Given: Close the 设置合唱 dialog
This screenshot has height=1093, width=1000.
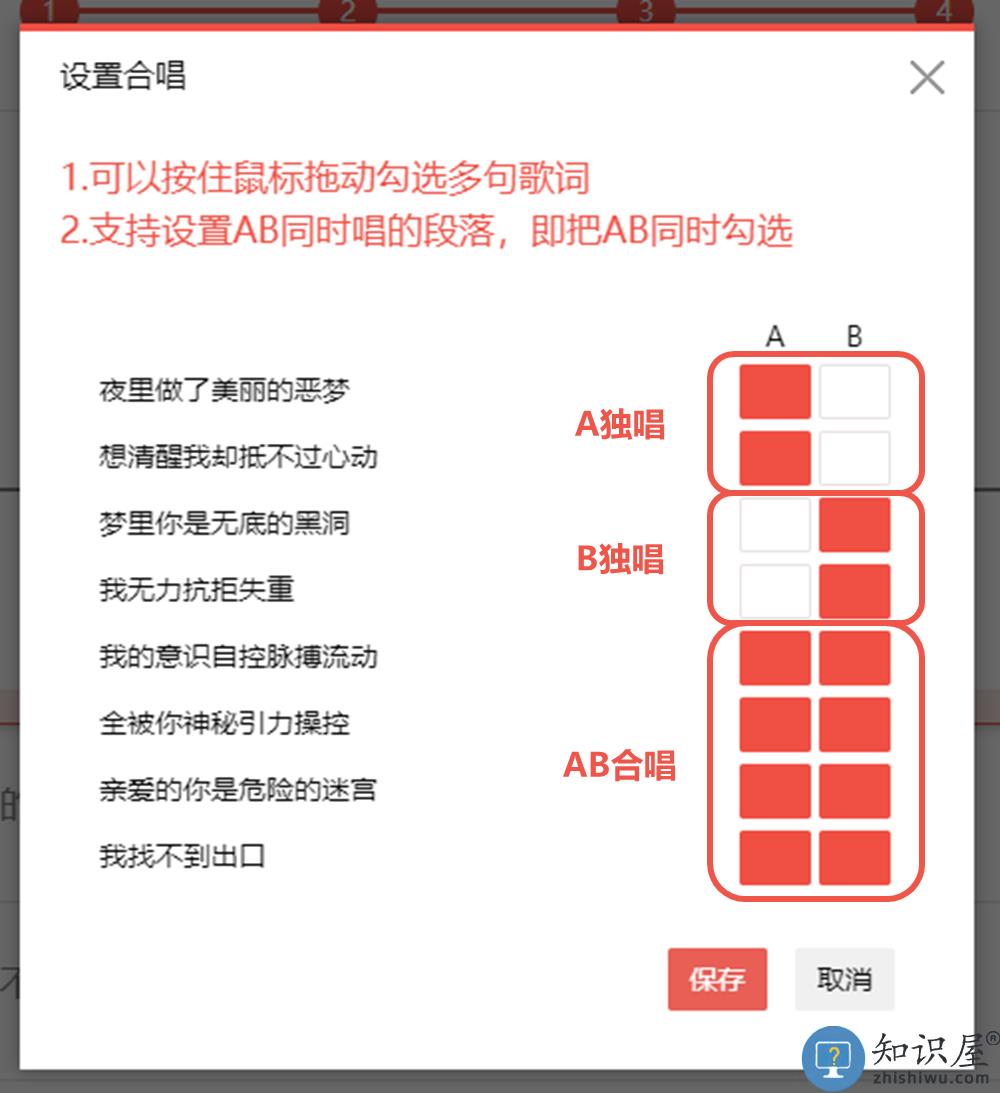Looking at the screenshot, I should pyautogui.click(x=927, y=77).
